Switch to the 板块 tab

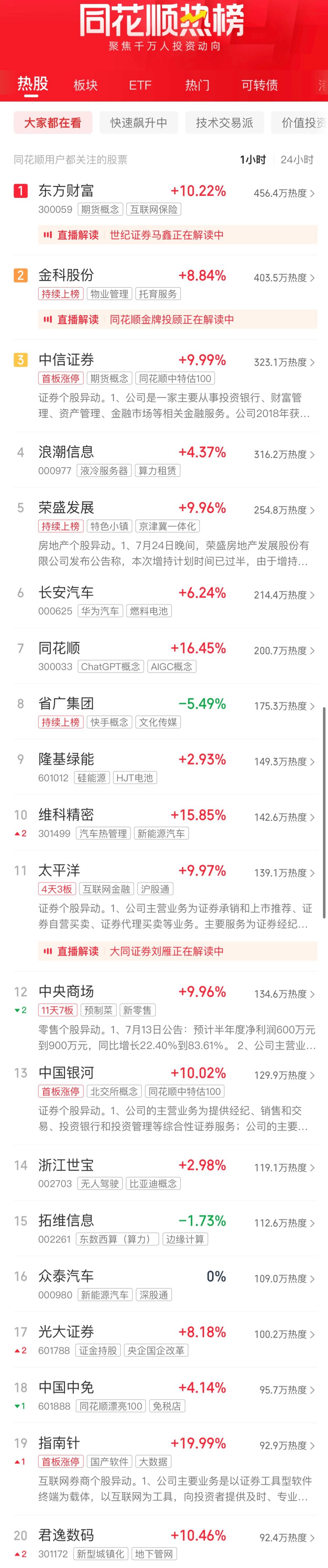pyautogui.click(x=85, y=85)
